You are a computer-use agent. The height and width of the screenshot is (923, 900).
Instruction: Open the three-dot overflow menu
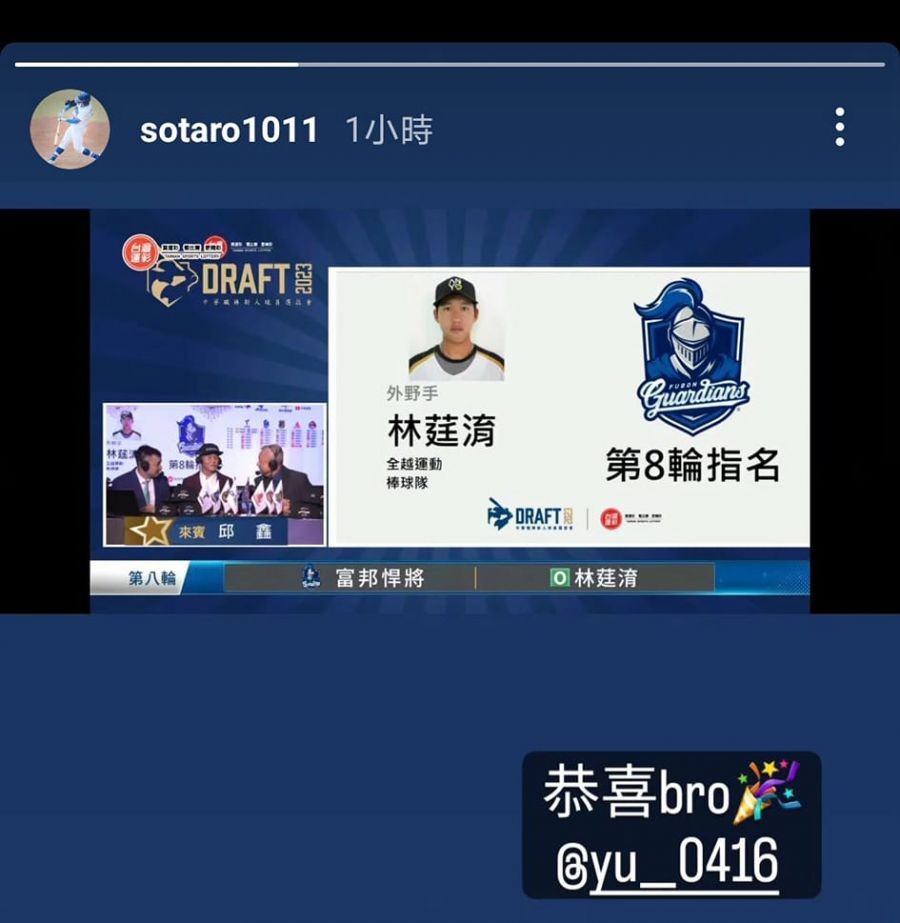point(839,128)
